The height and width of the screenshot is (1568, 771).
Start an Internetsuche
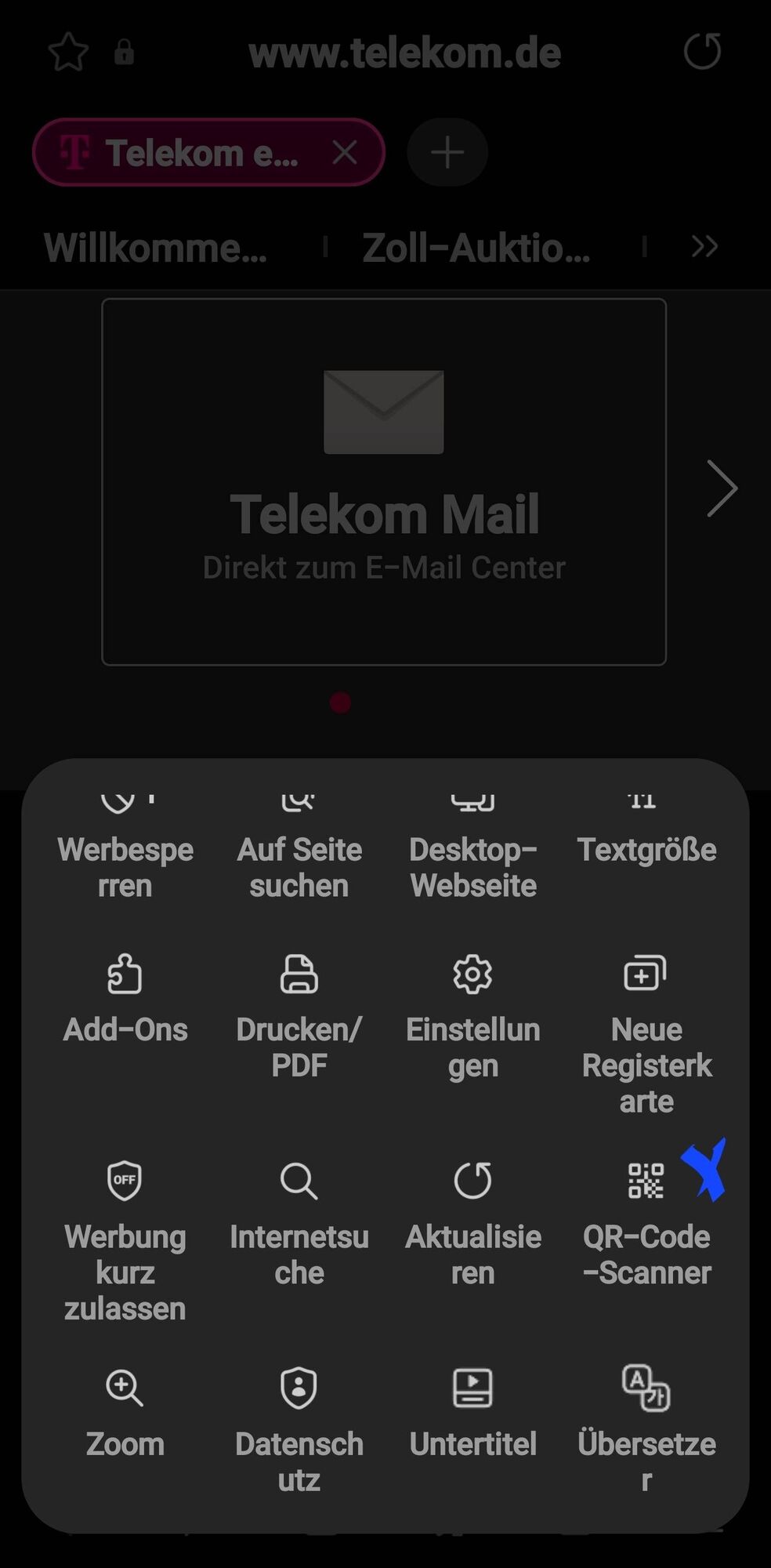point(299,1223)
